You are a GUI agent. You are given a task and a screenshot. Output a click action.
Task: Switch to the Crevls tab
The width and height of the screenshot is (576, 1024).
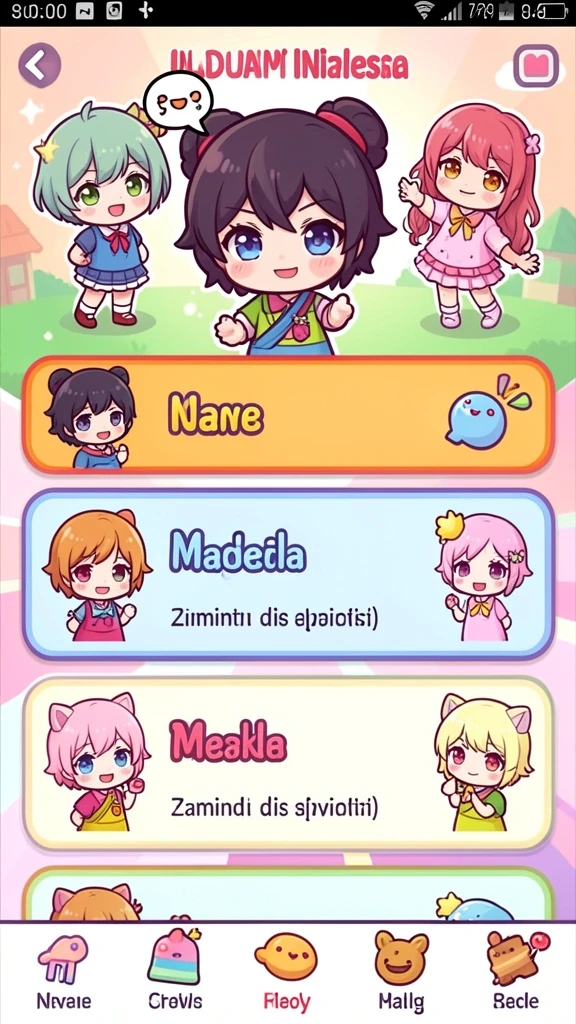point(174,972)
